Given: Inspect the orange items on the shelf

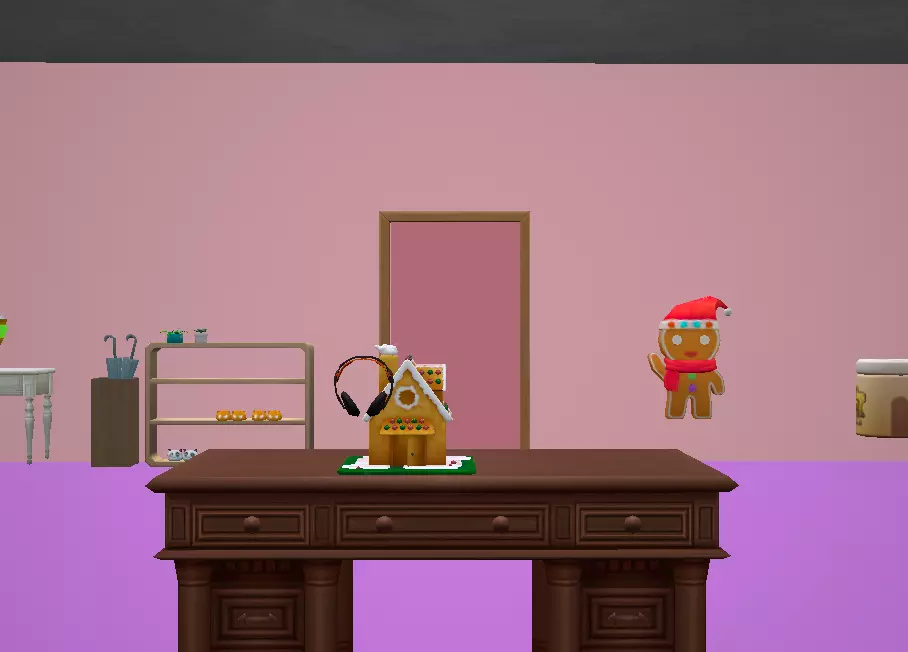Looking at the screenshot, I should [249, 415].
